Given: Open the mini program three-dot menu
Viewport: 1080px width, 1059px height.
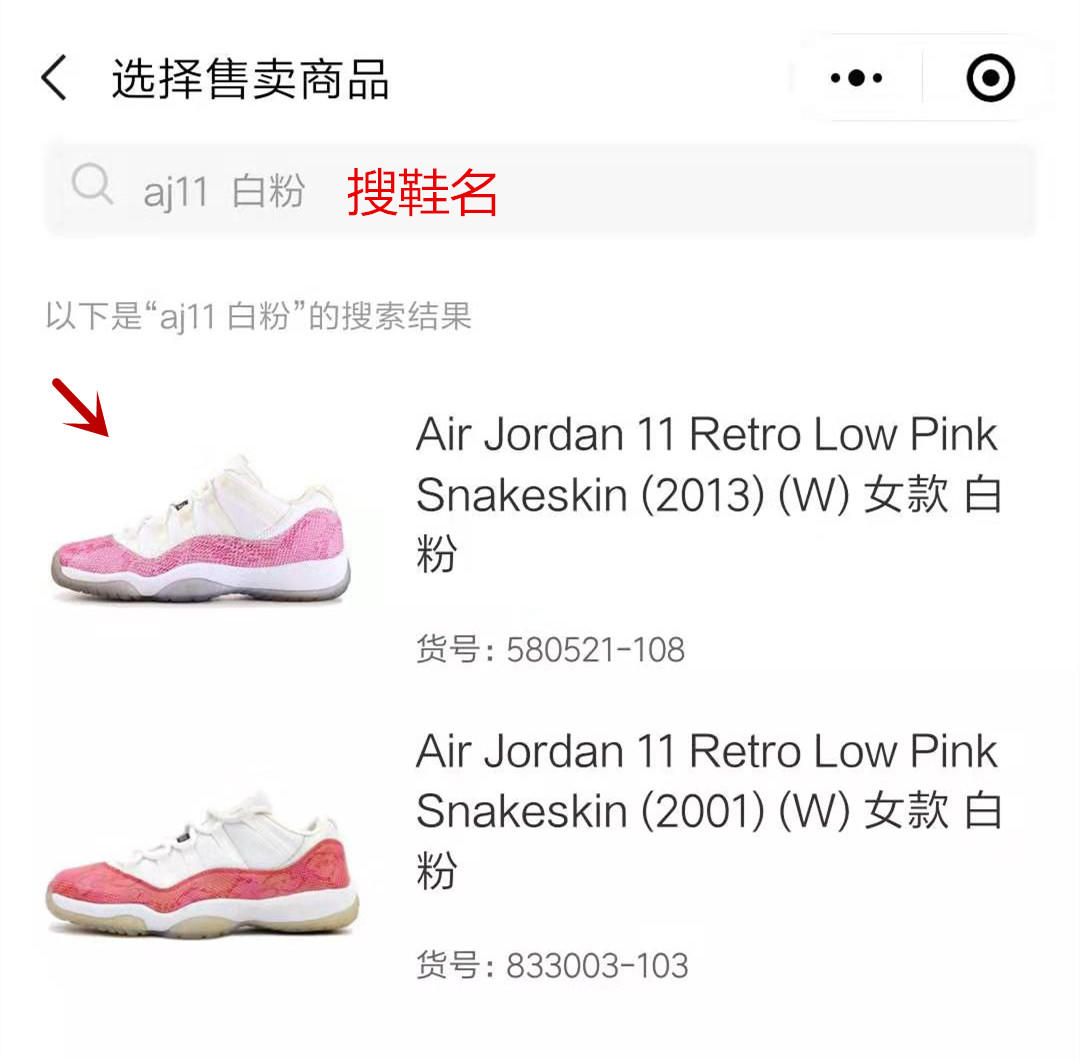Looking at the screenshot, I should tap(856, 78).
